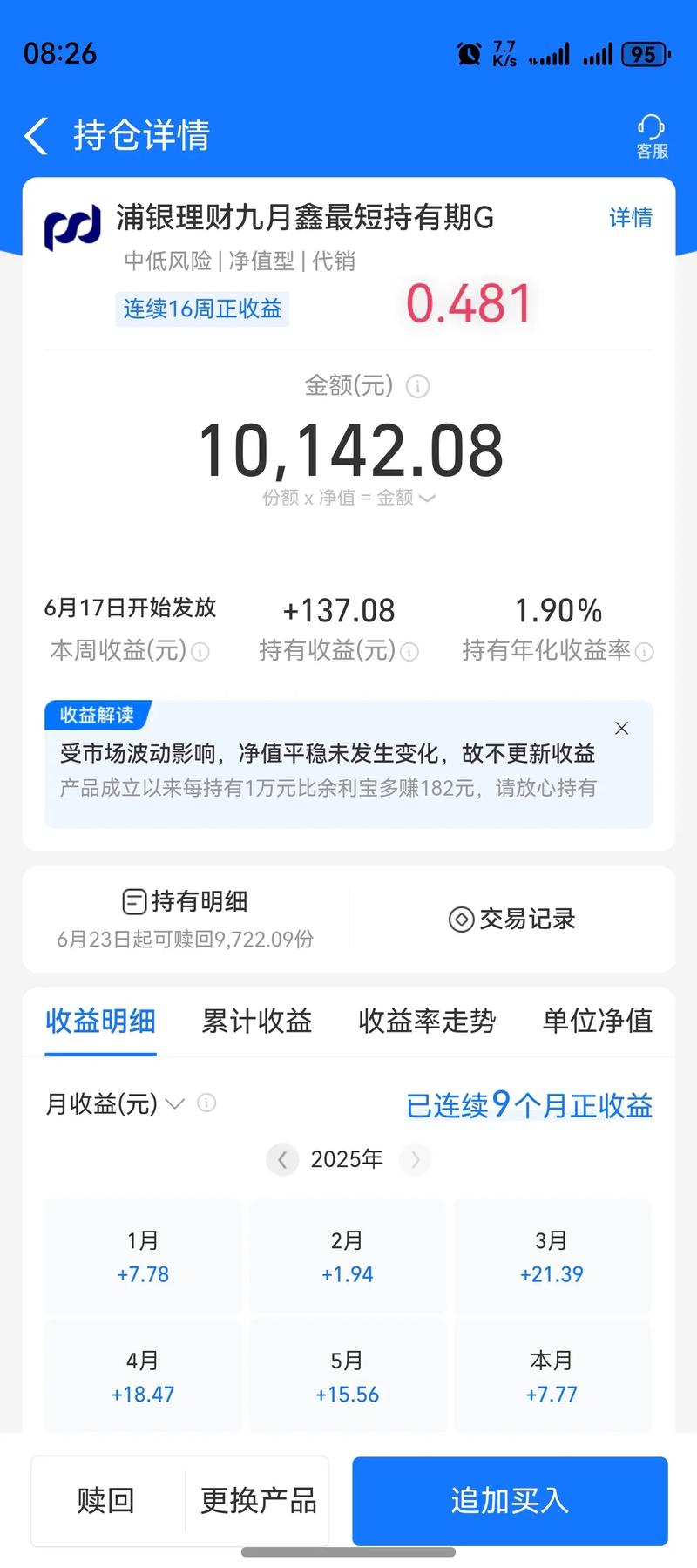Go back from 持仓详情 page
The height and width of the screenshot is (1568, 697).
tap(37, 136)
